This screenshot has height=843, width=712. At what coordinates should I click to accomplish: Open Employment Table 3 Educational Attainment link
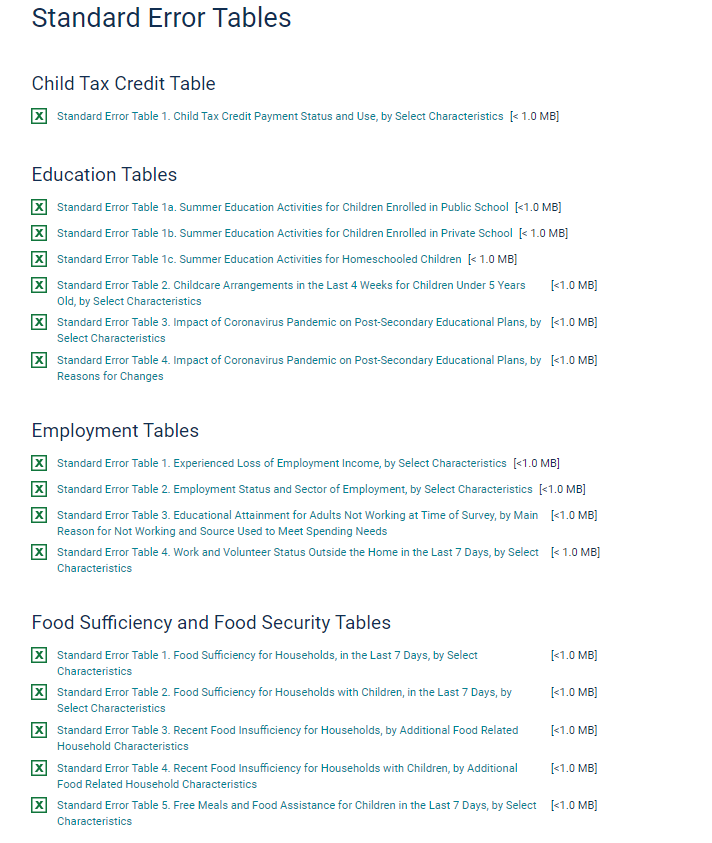coord(297,516)
